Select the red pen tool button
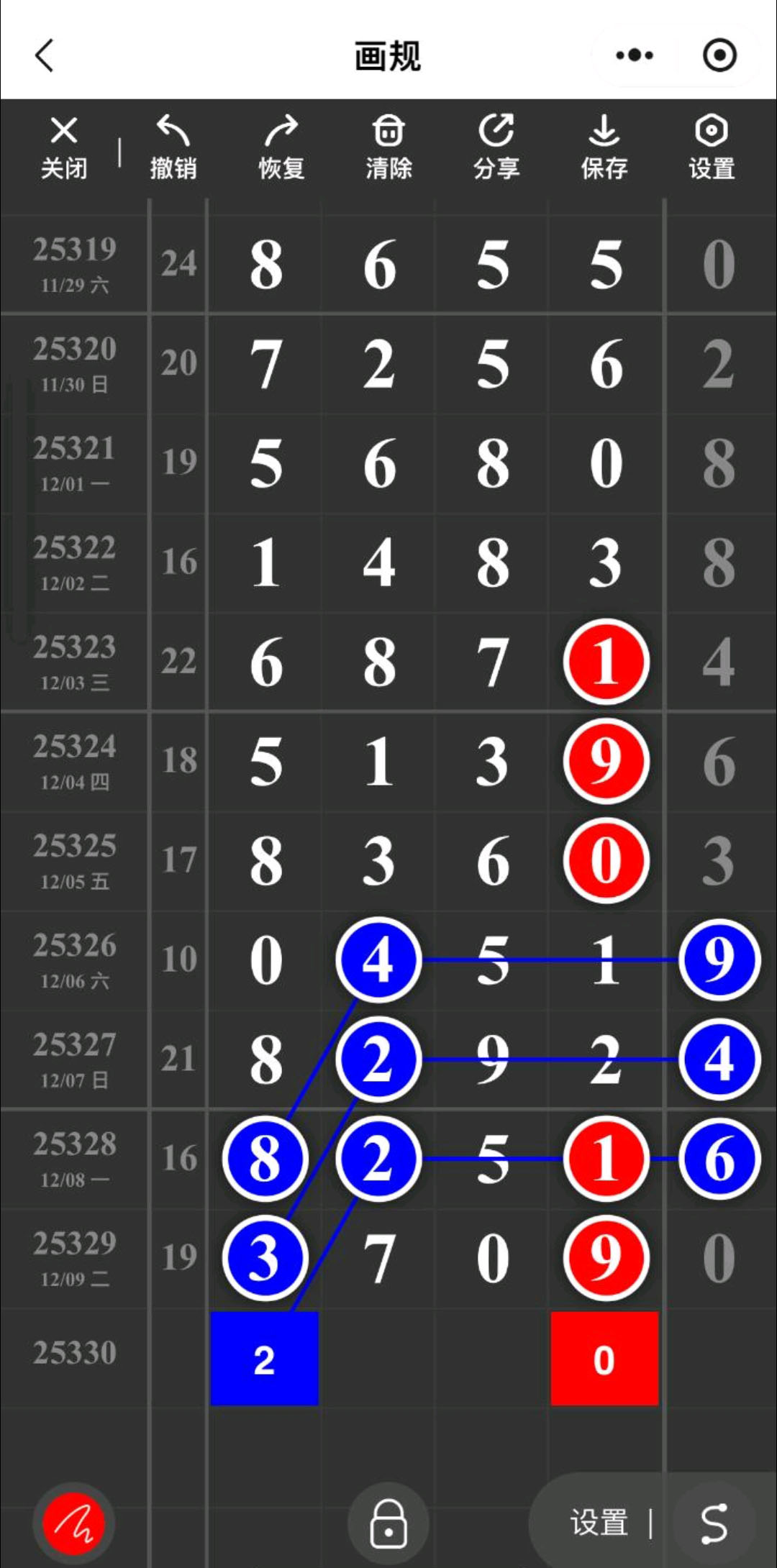The image size is (777, 1568). (x=73, y=1523)
